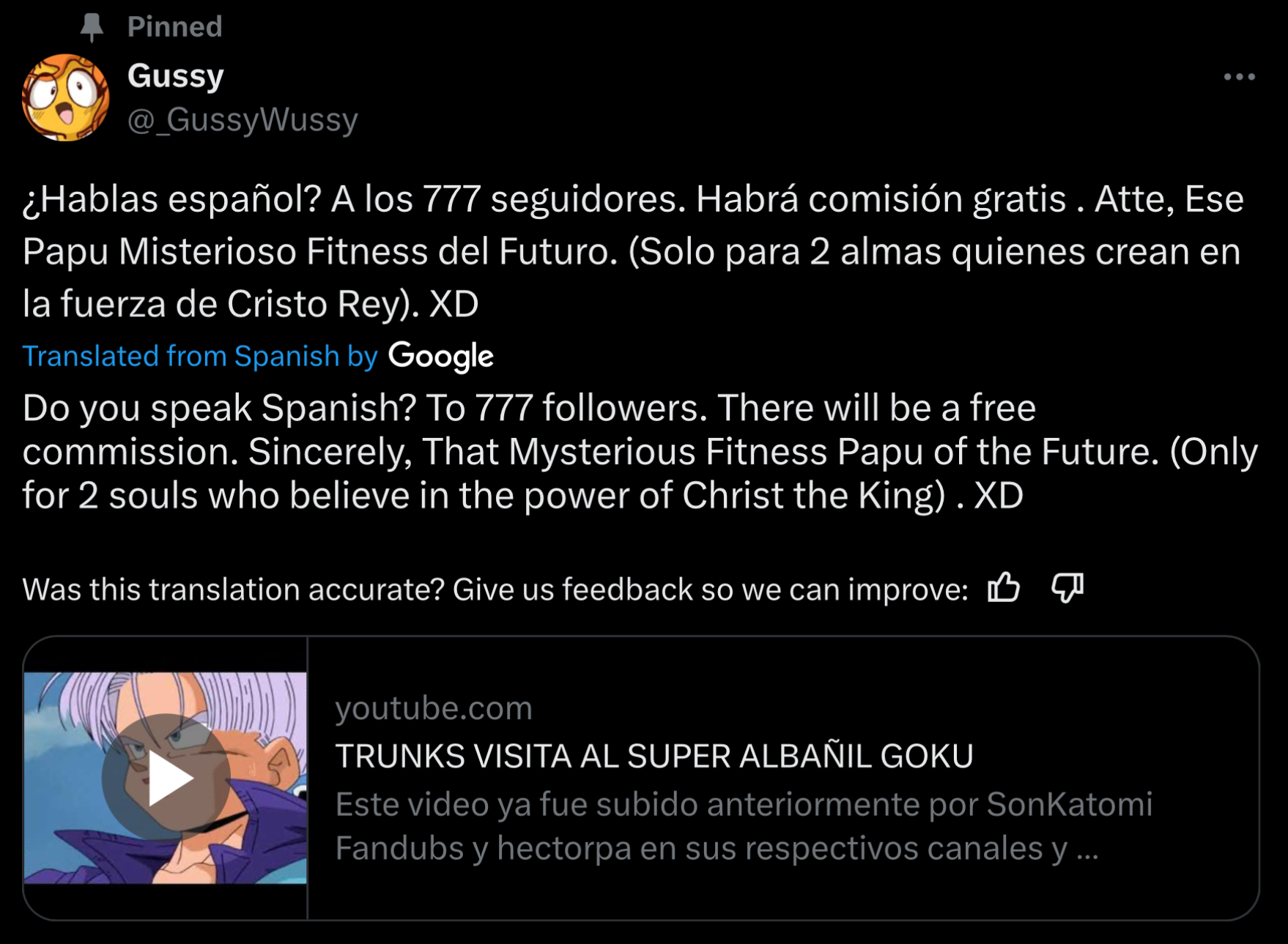Play the Trunks YouTube video thumbnail

click(166, 778)
